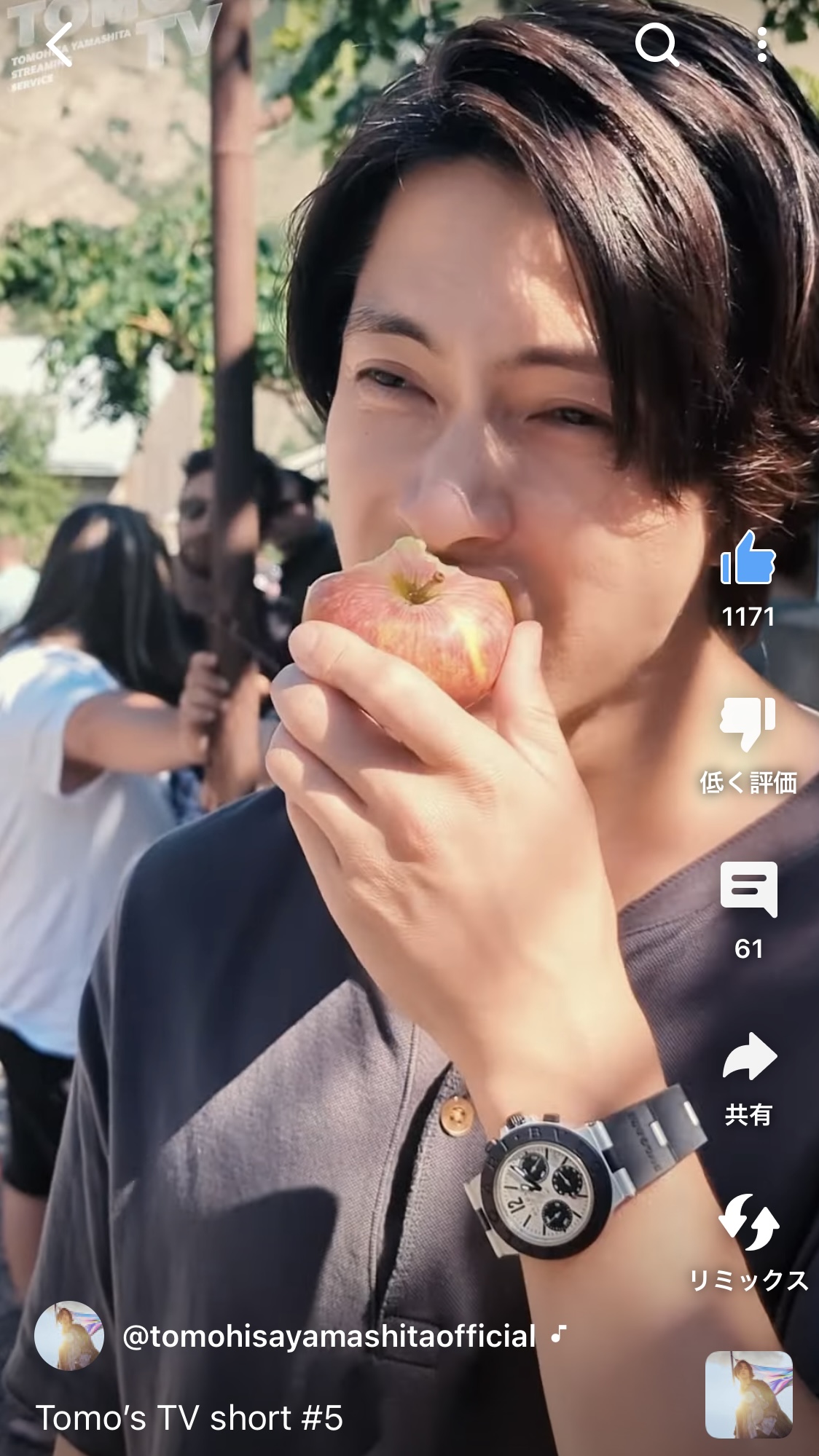Open @tomohisayamashitaofficial channel
Image resolution: width=819 pixels, height=1456 pixels.
point(329,1337)
